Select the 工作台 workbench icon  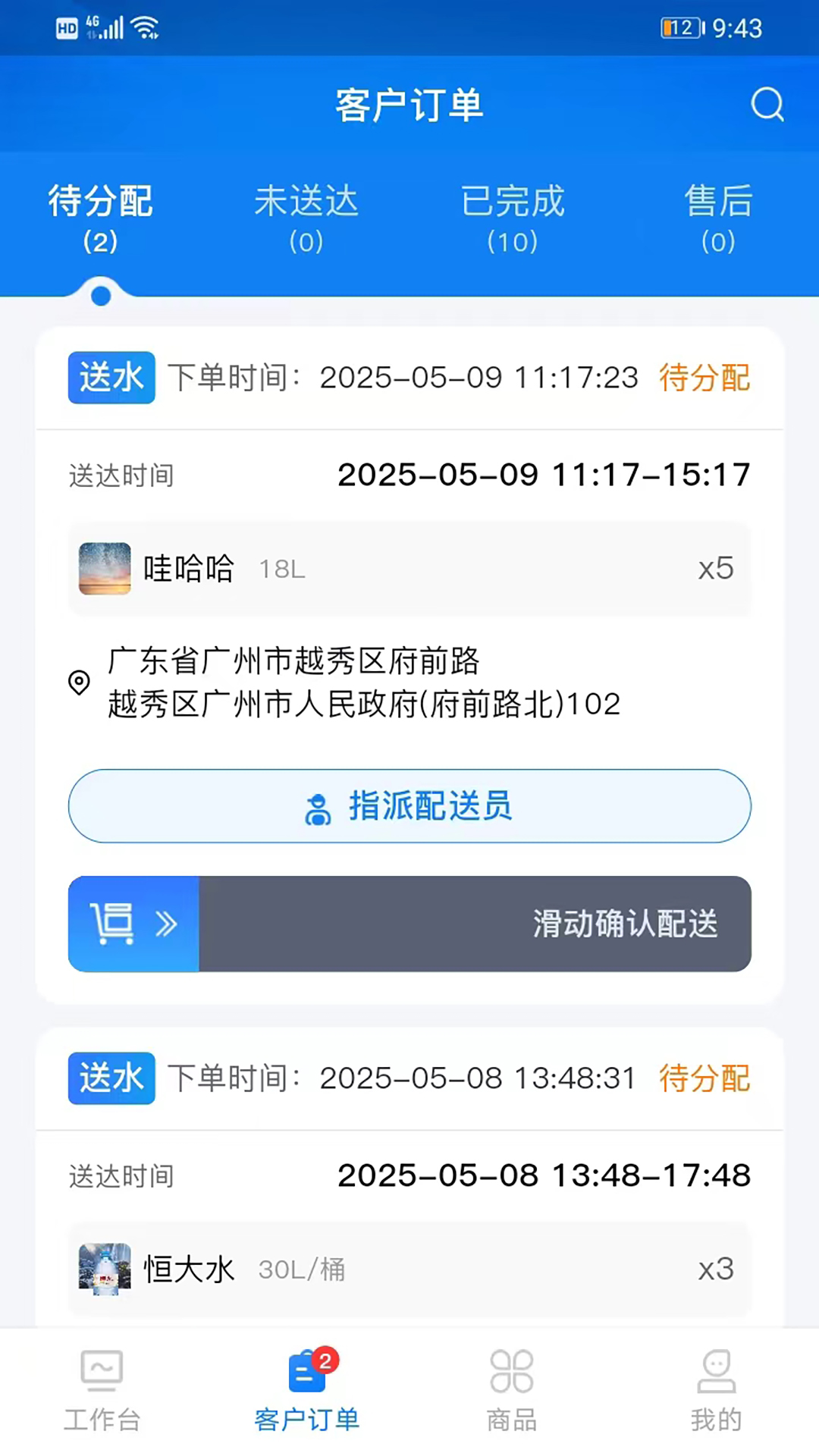(x=102, y=1371)
